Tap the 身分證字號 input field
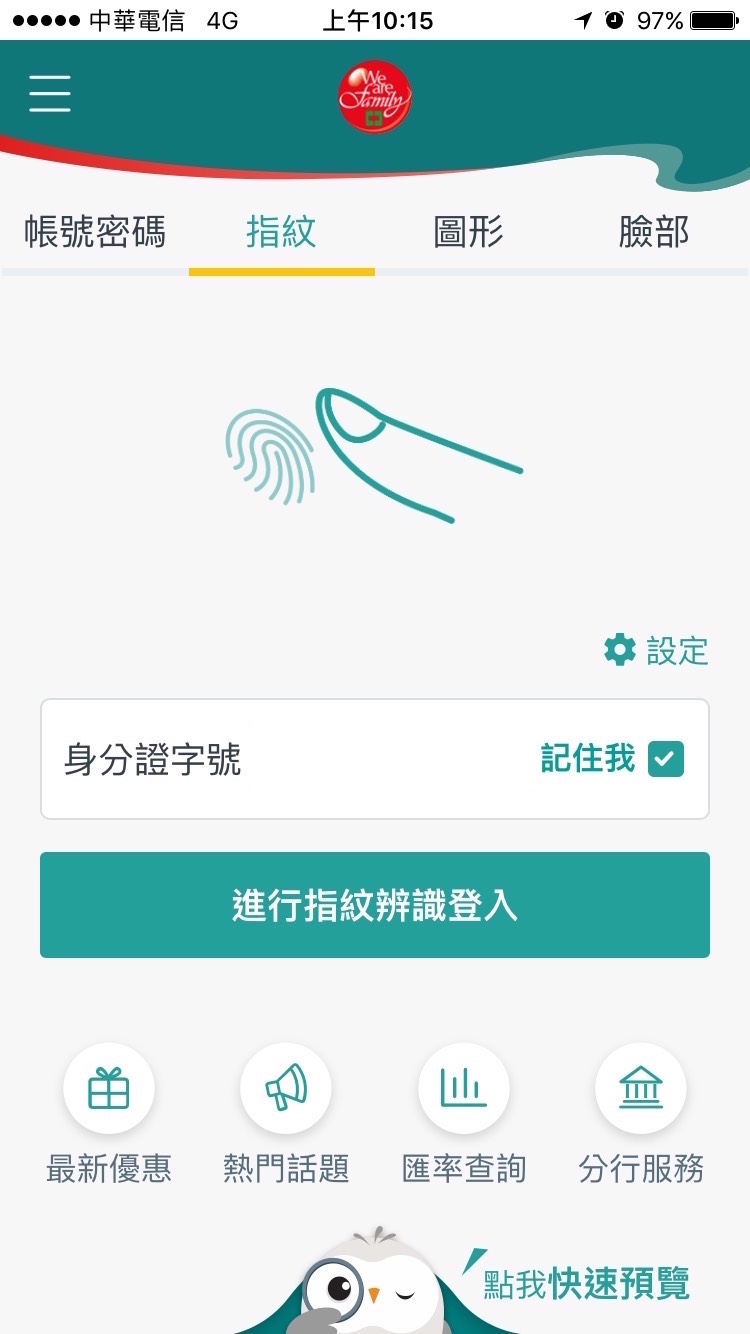Image resolution: width=750 pixels, height=1334 pixels. click(x=280, y=760)
